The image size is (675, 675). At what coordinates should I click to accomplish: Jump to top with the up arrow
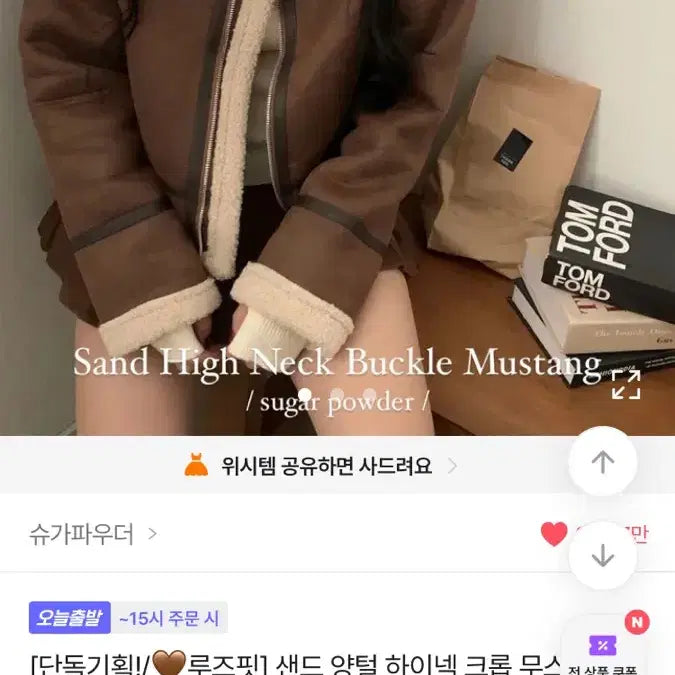602,461
